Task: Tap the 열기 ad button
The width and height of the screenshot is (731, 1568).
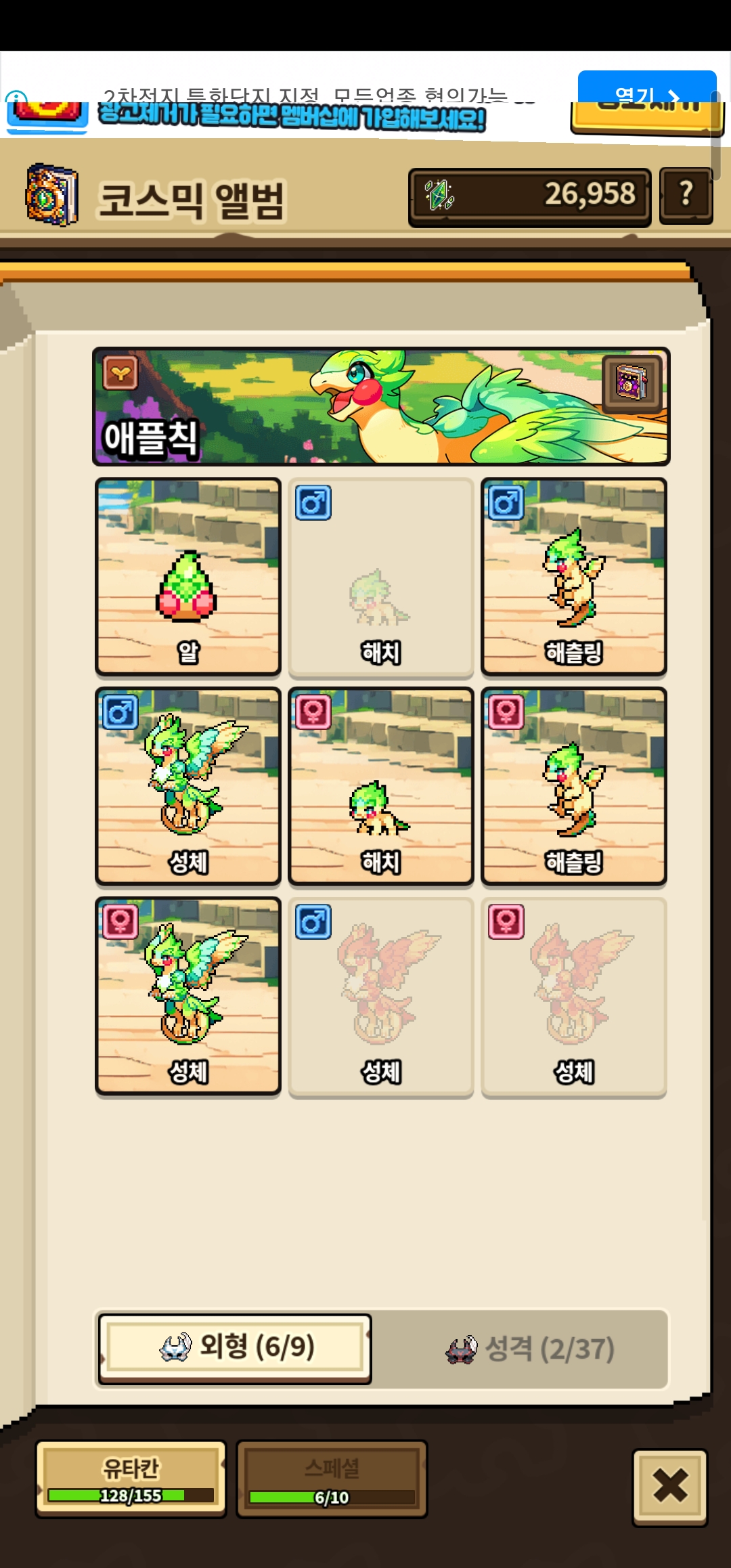Action: (x=647, y=88)
